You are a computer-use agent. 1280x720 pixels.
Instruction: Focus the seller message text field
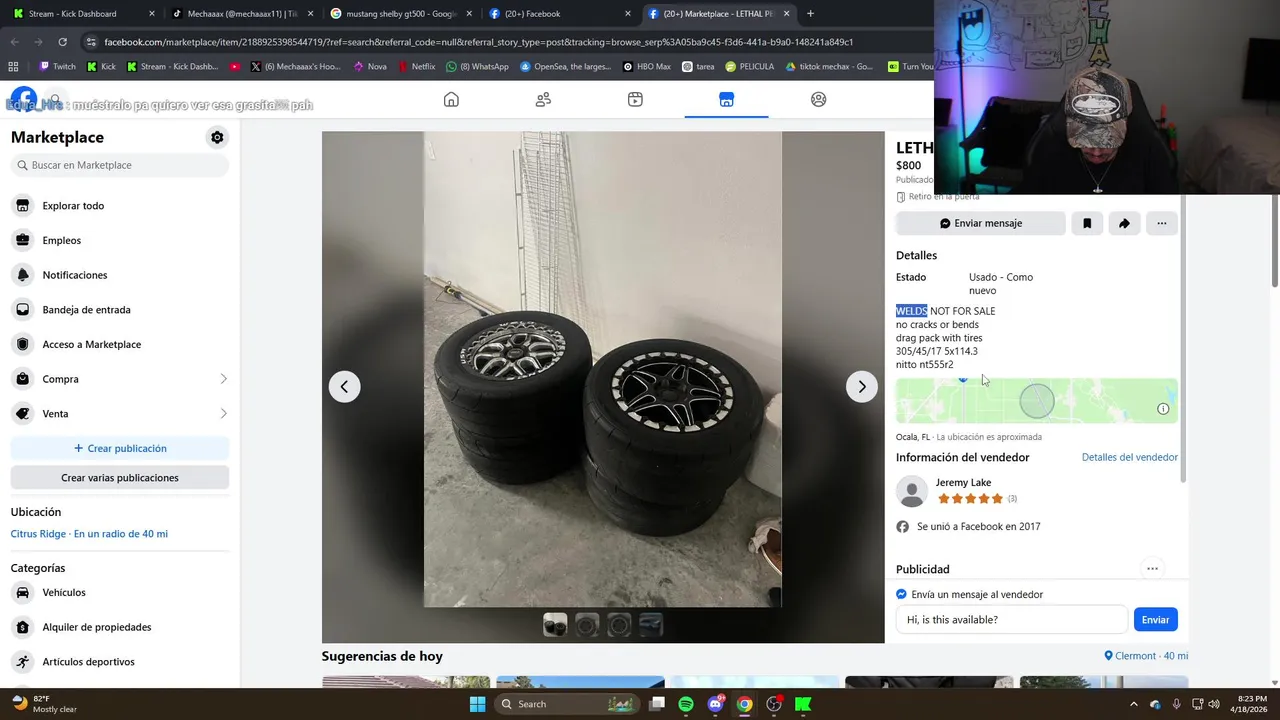click(1010, 620)
